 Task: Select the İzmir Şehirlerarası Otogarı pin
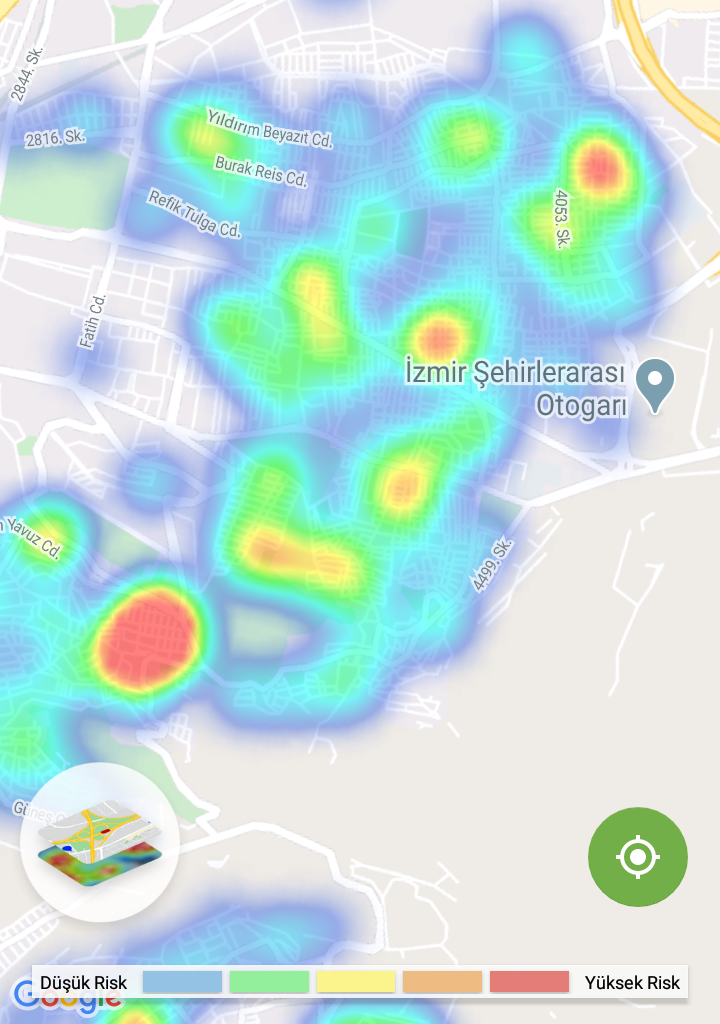coord(656,384)
